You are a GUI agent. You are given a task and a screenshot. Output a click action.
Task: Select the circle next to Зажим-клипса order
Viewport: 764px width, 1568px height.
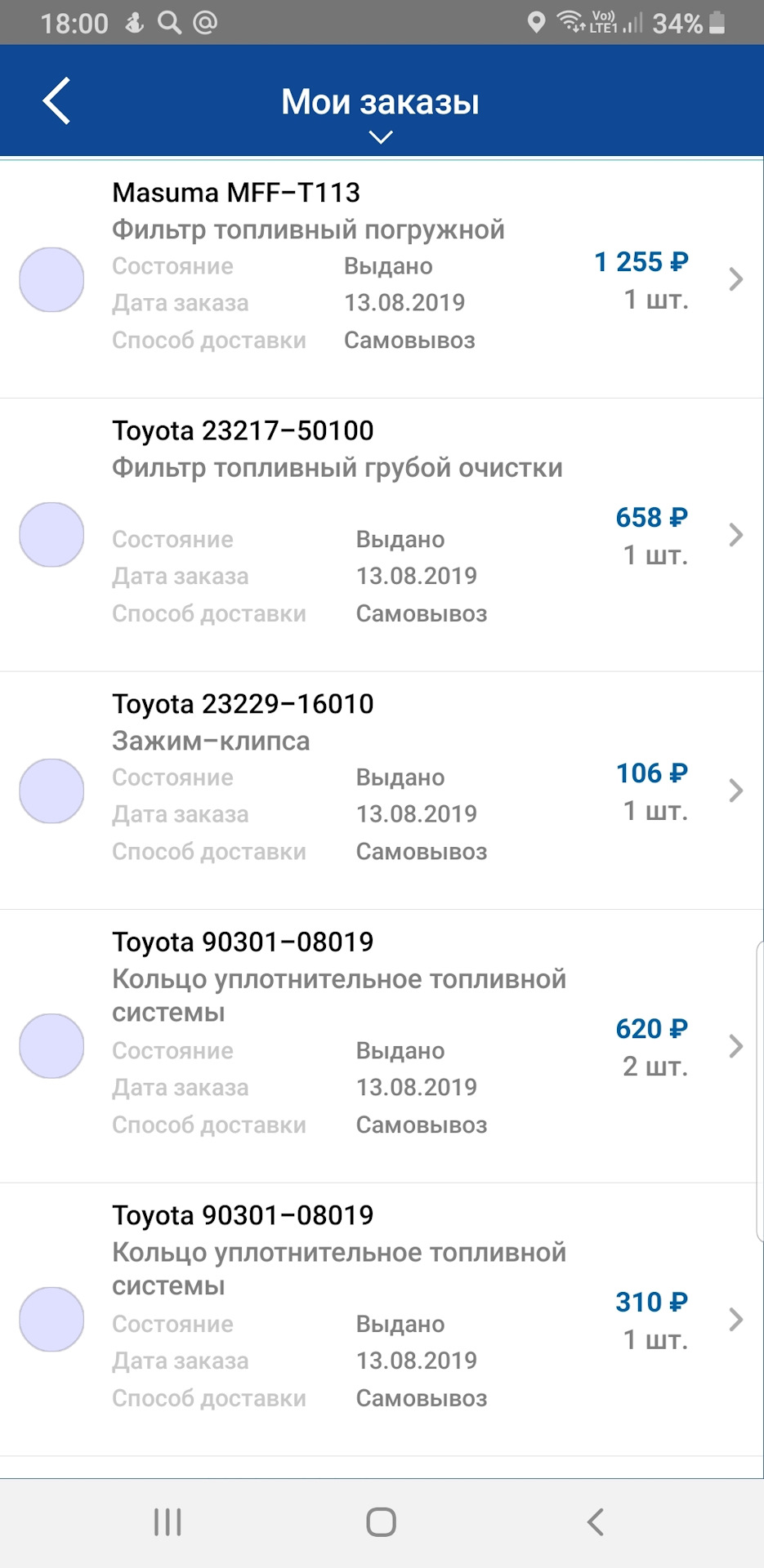[x=51, y=791]
